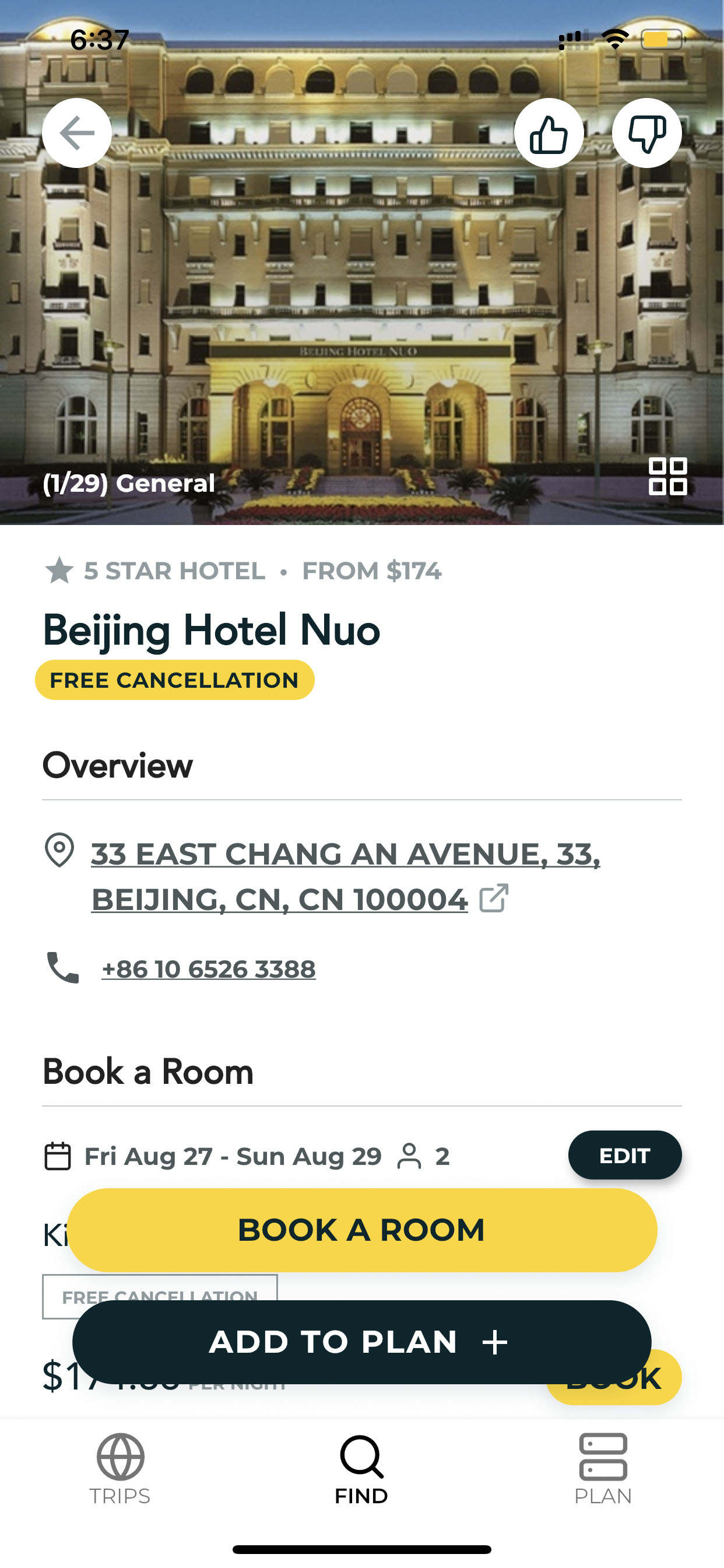The width and height of the screenshot is (724, 1568).
Task: Open the photo grid gallery view
Action: pos(667,476)
